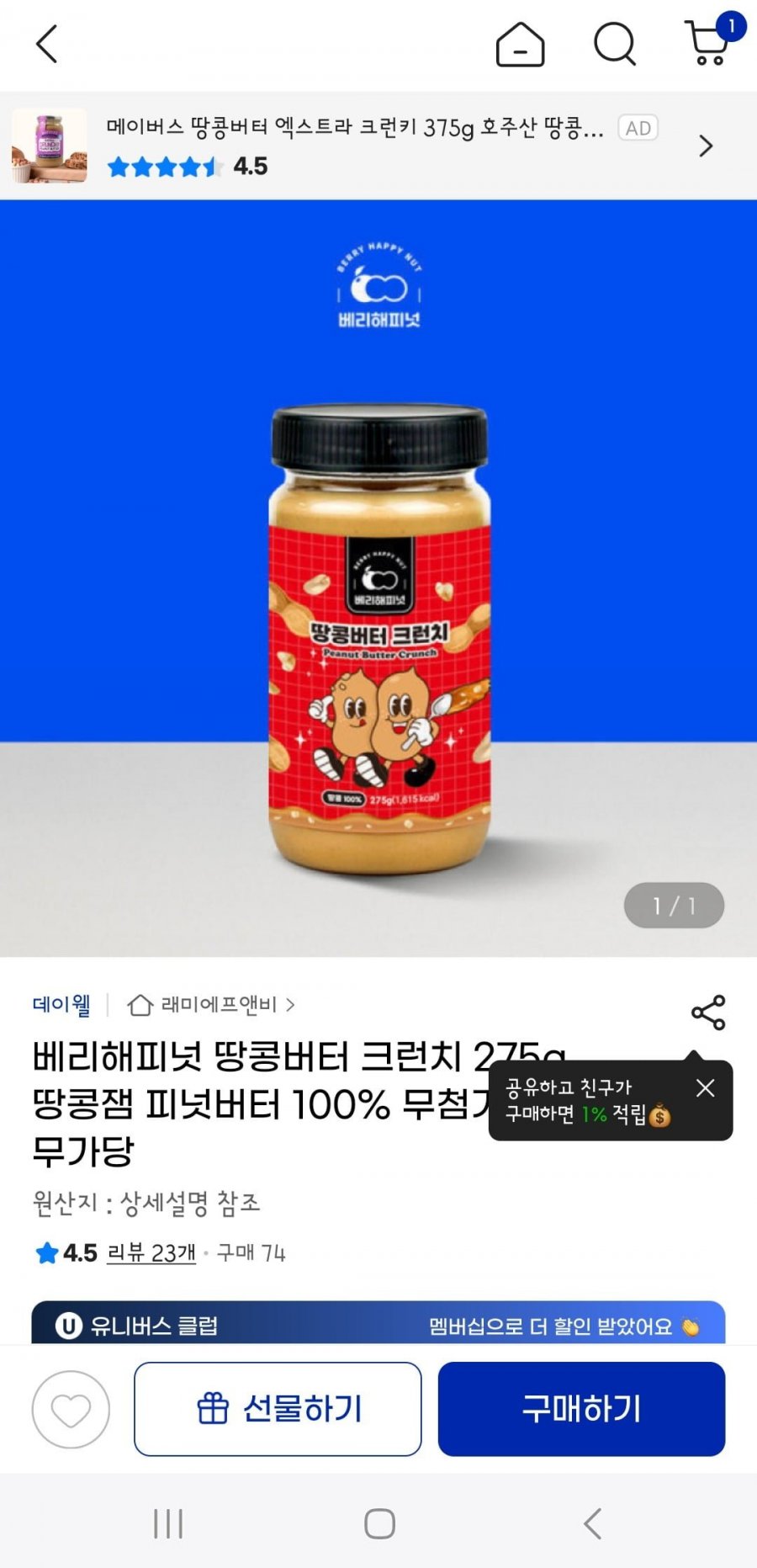757x1568 pixels.
Task: Open the home icon in the top bar
Action: point(520,44)
